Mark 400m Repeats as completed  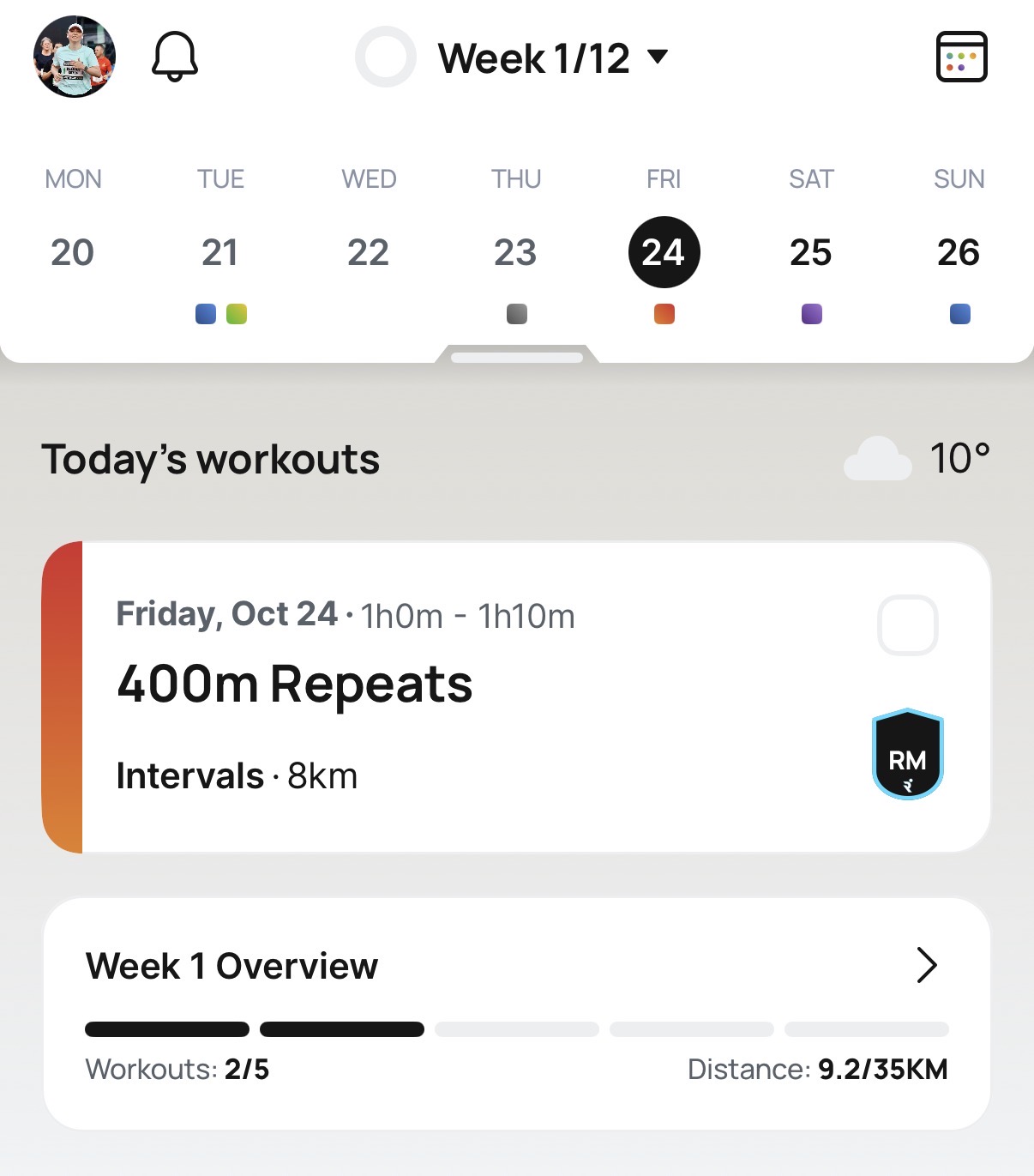[x=907, y=625]
